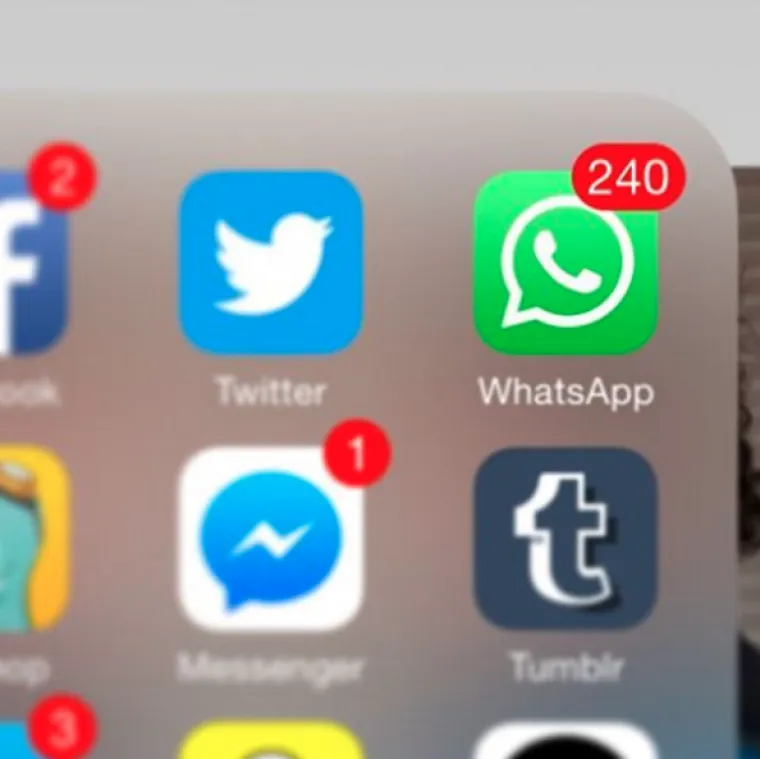Image resolution: width=760 pixels, height=759 pixels.
Task: Launch the Tumblr app
Action: coord(565,538)
